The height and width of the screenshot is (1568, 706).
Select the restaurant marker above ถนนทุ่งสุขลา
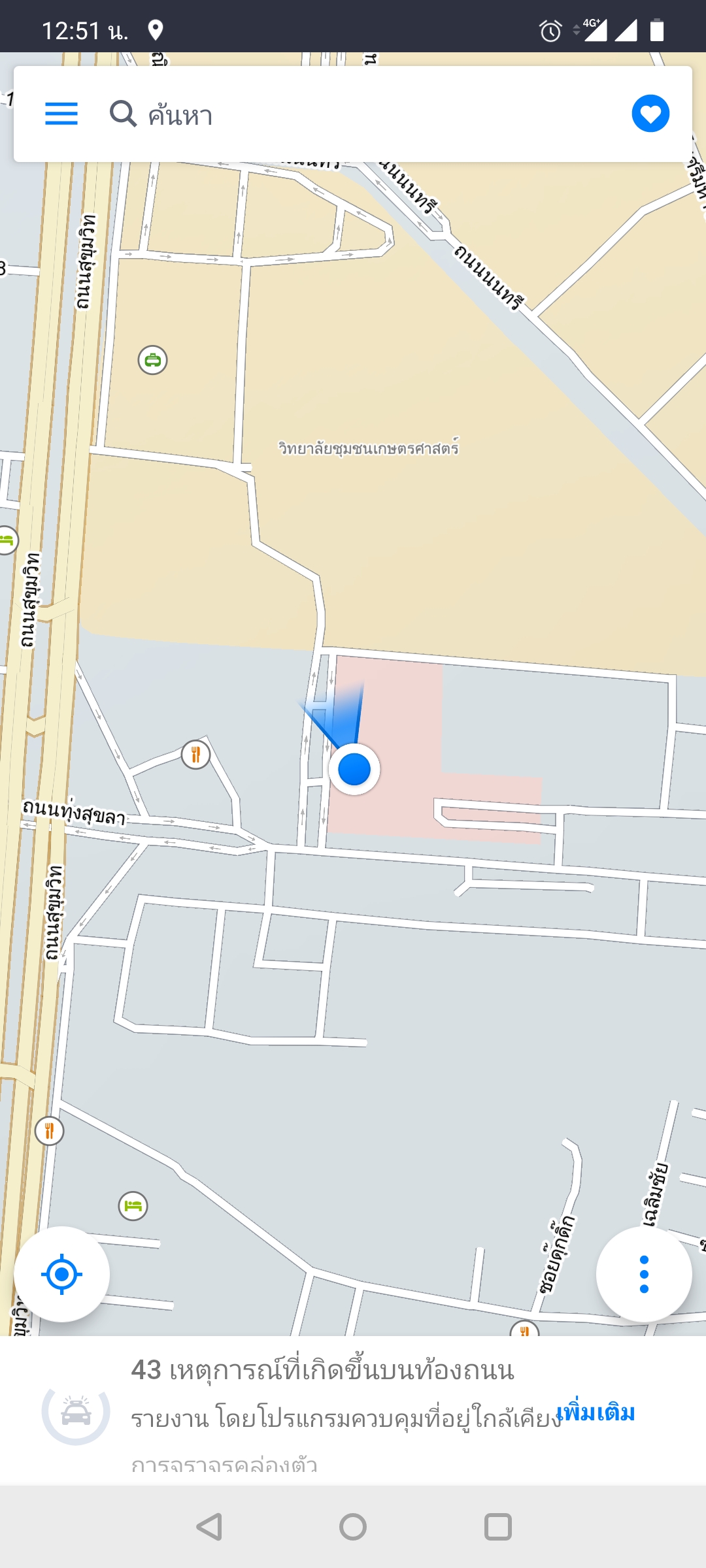pyautogui.click(x=195, y=755)
